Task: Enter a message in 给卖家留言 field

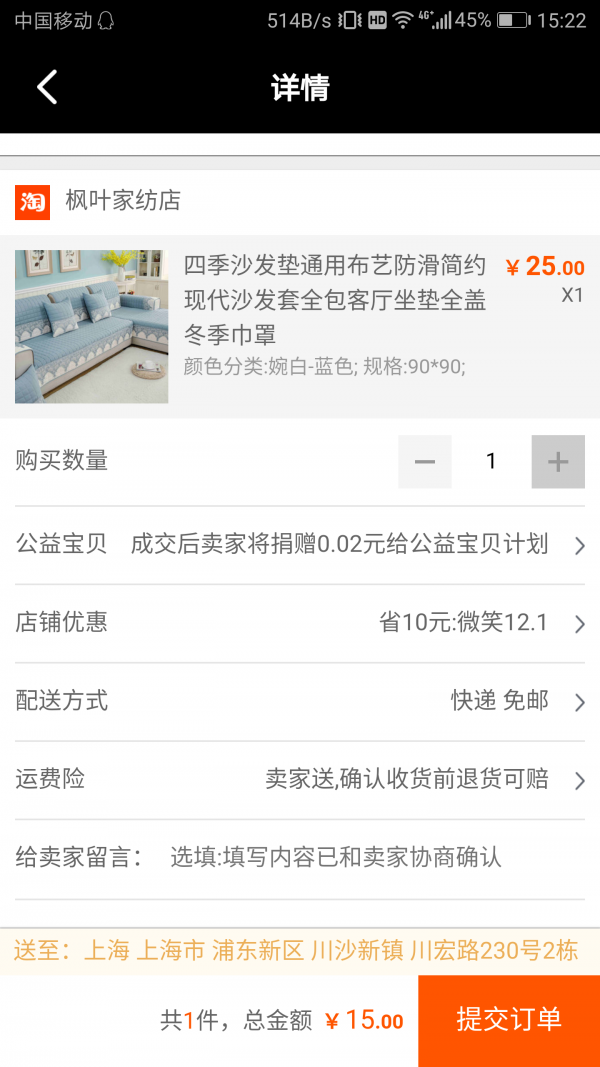Action: coord(336,858)
